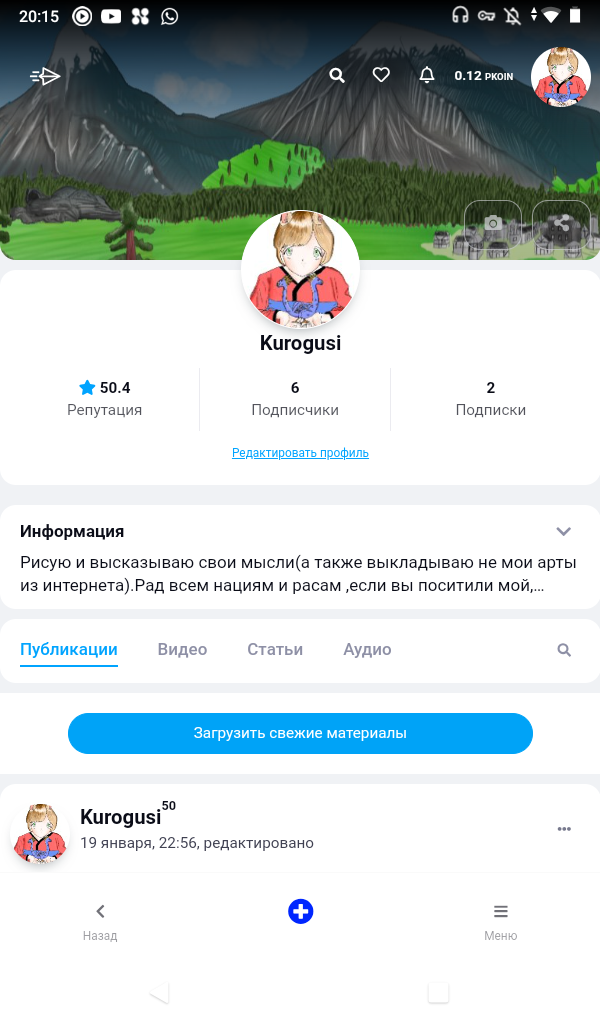Switch to the Аудио tab

pyautogui.click(x=367, y=650)
